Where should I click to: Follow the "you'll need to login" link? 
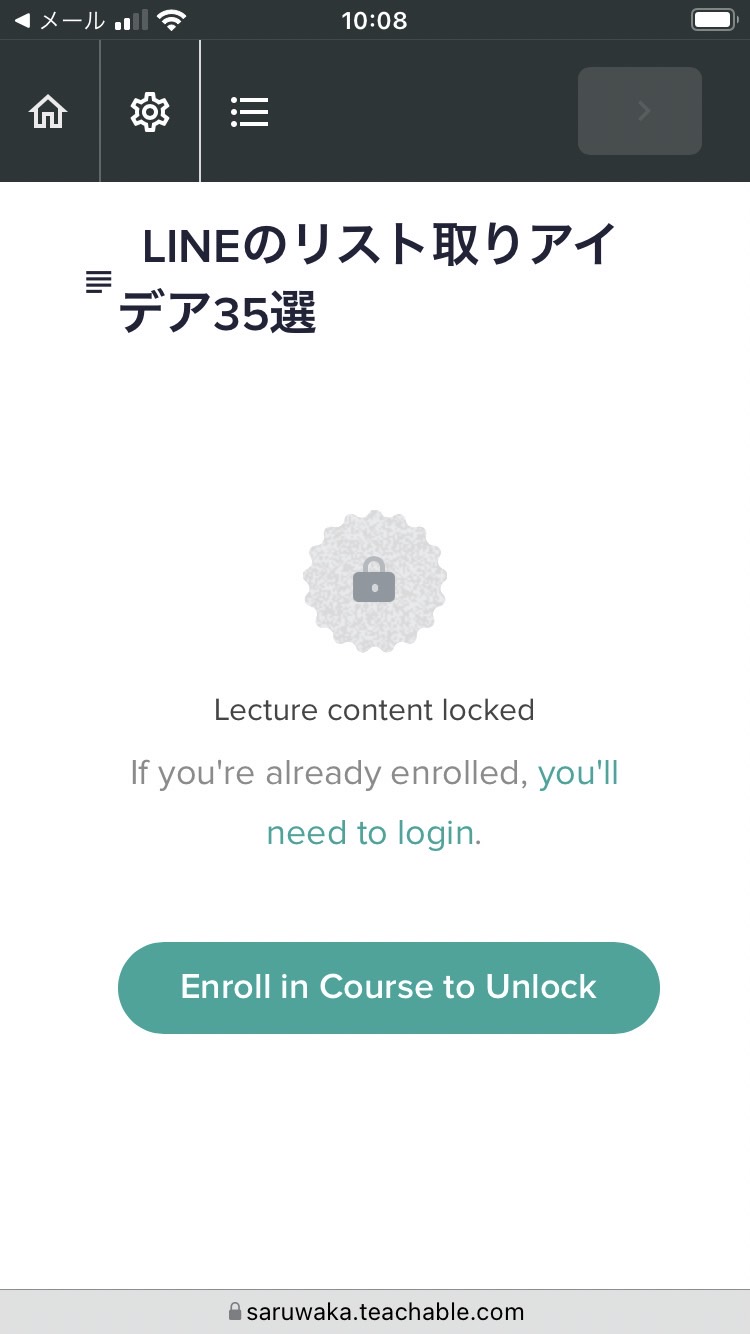(x=442, y=803)
